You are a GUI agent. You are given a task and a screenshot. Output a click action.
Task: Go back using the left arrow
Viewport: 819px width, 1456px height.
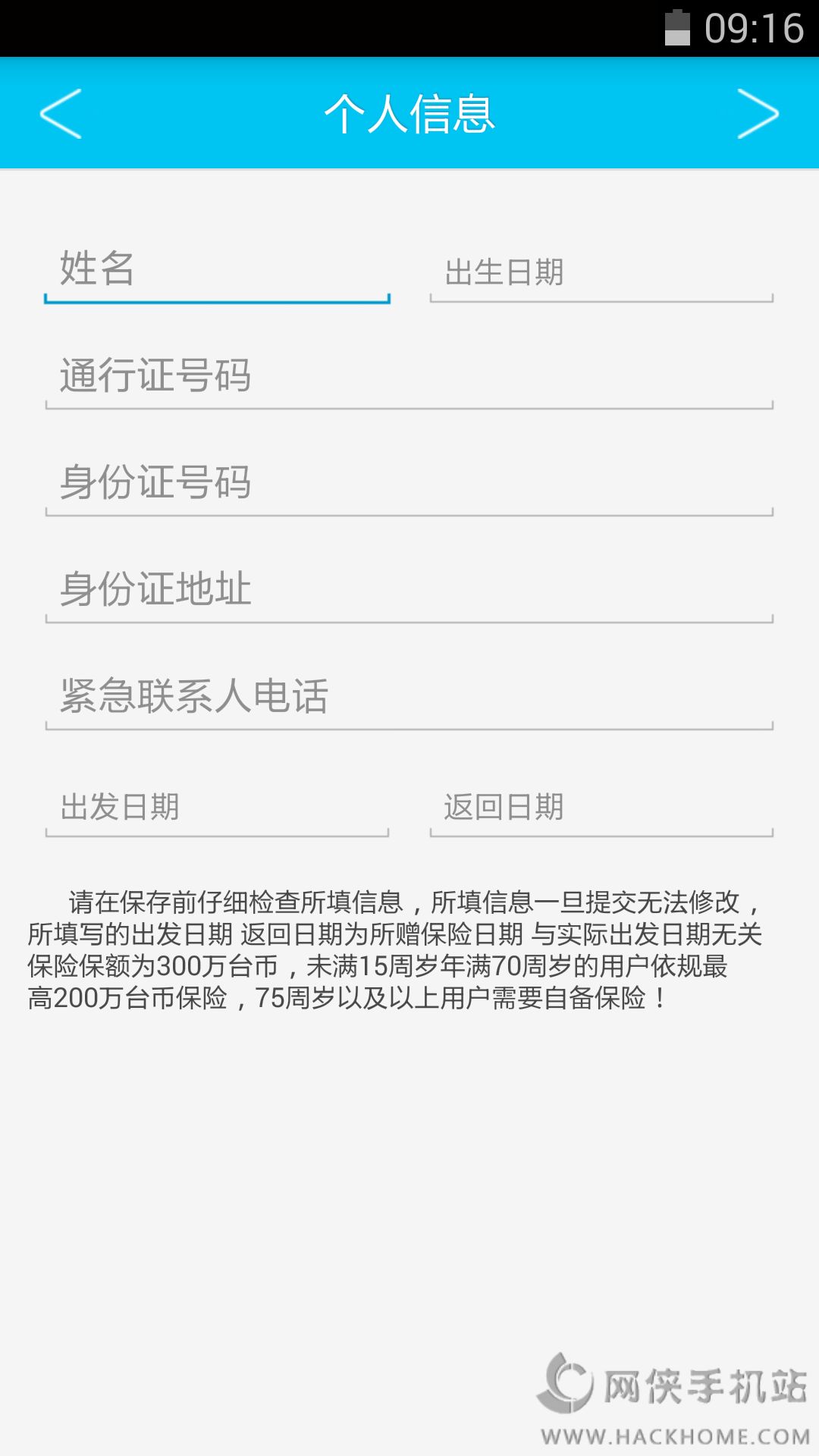(x=61, y=114)
